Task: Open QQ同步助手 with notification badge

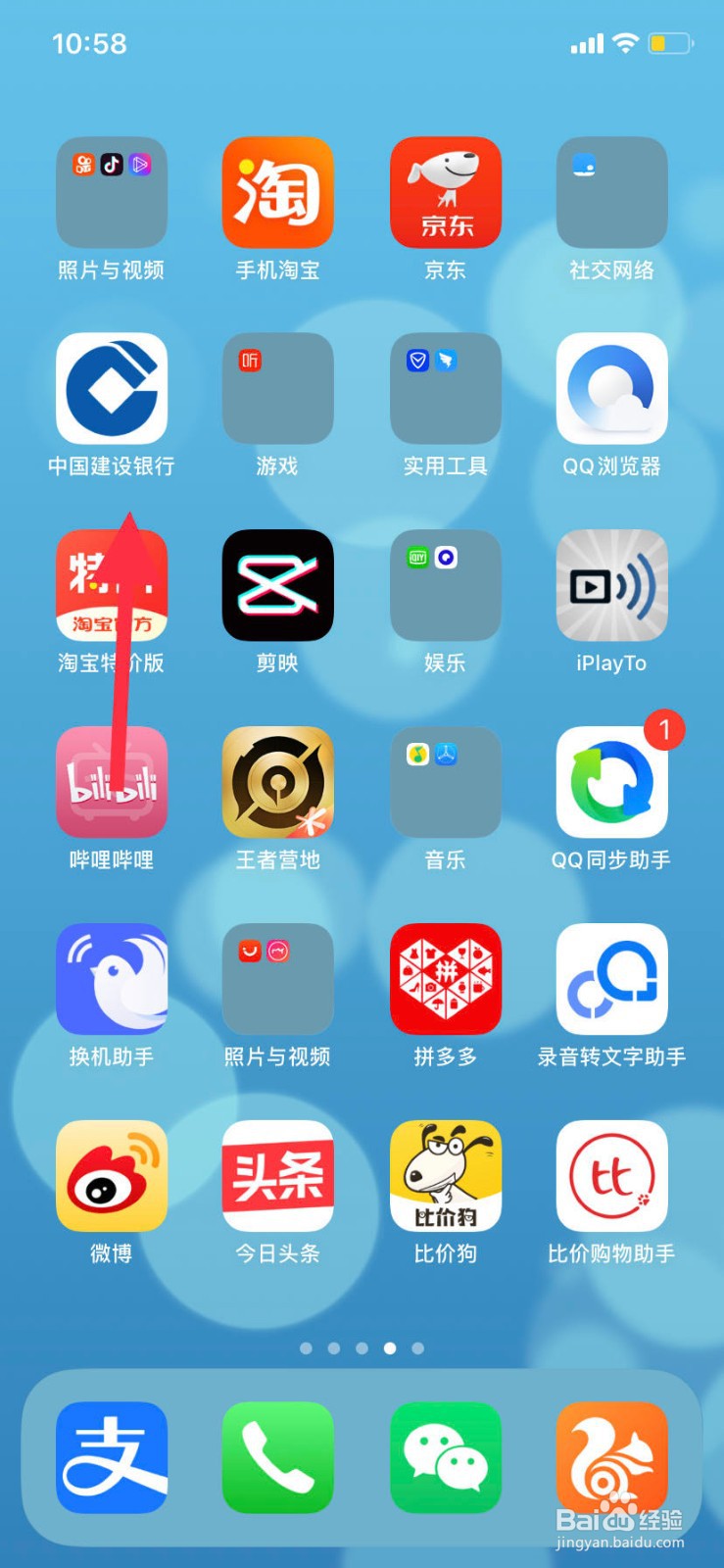Action: (x=611, y=782)
